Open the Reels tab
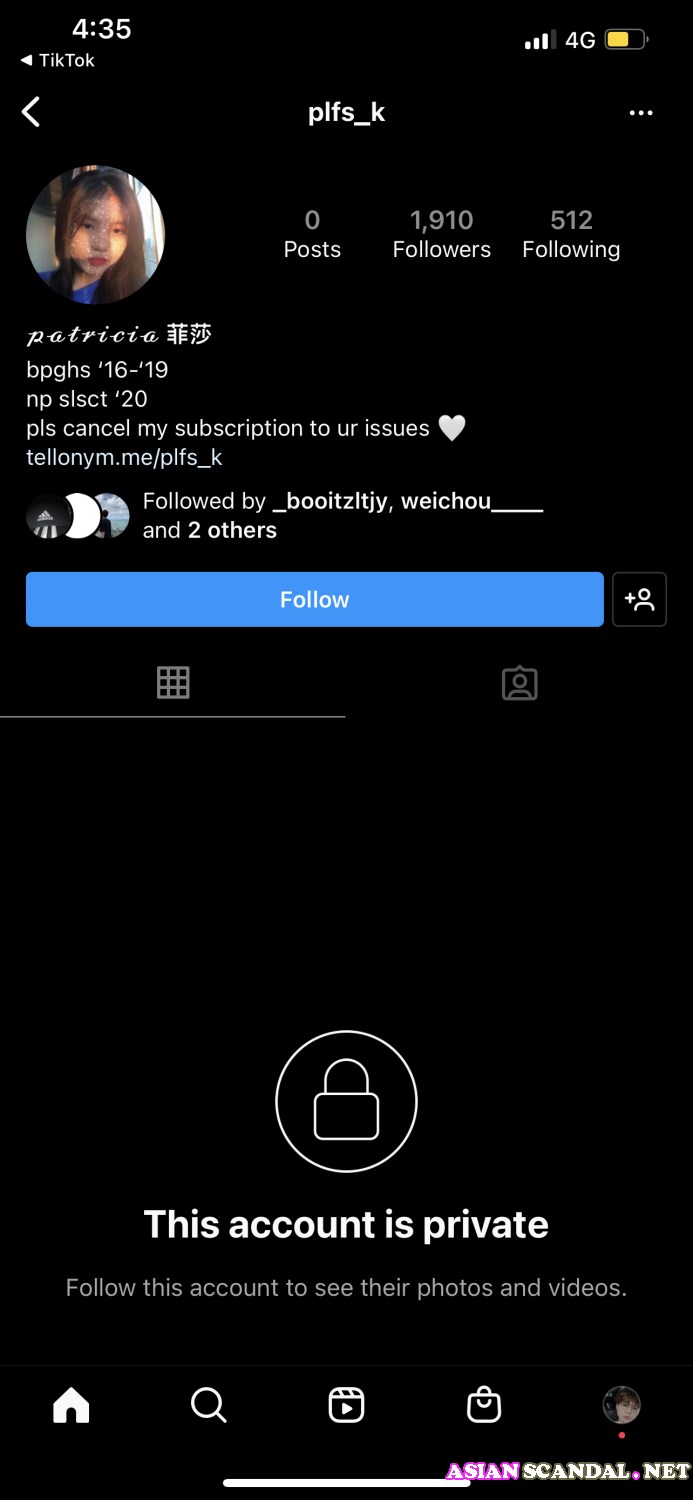Viewport: 693px width, 1500px height. click(346, 1405)
